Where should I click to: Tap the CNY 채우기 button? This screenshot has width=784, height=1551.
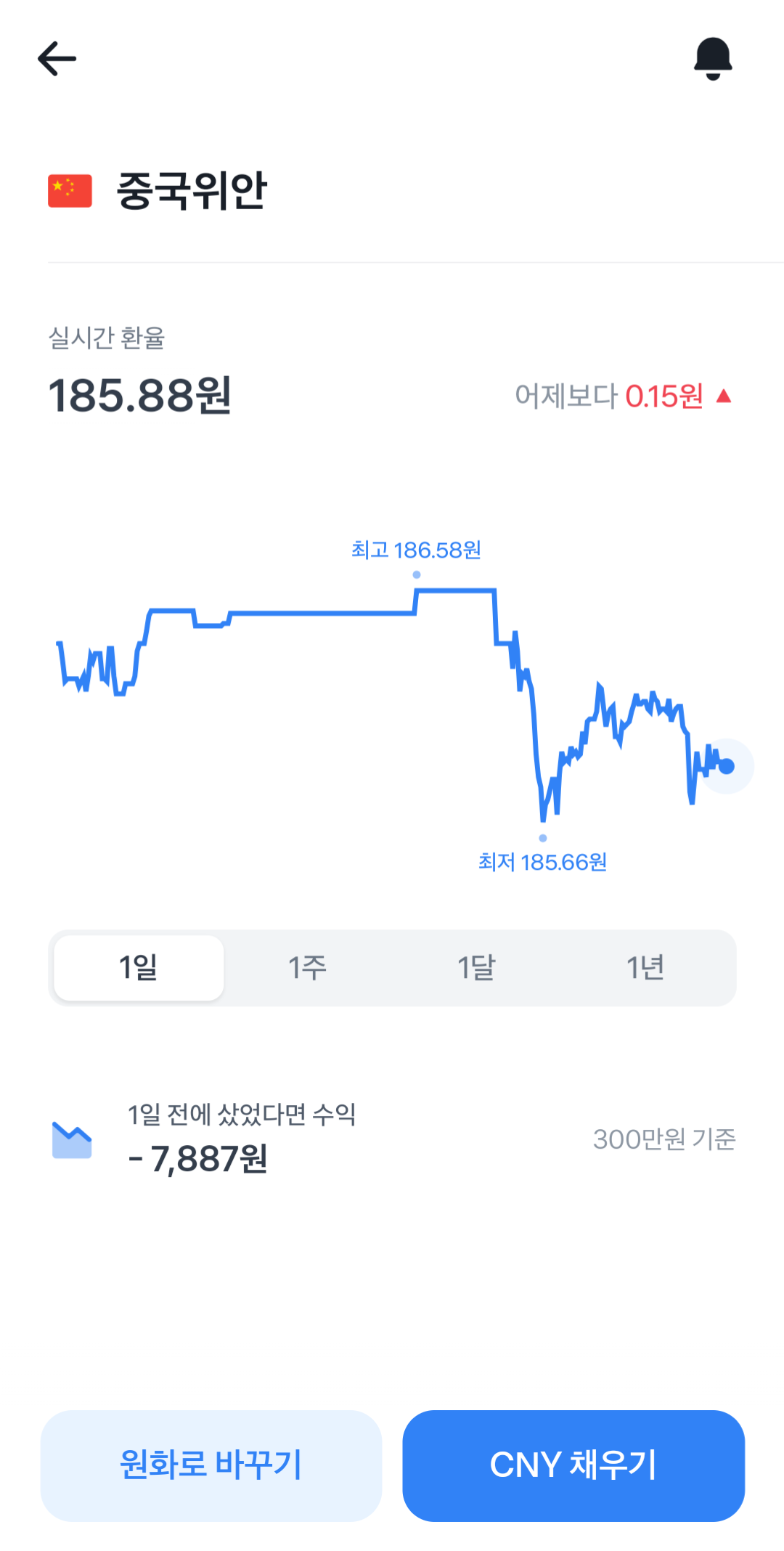573,1465
